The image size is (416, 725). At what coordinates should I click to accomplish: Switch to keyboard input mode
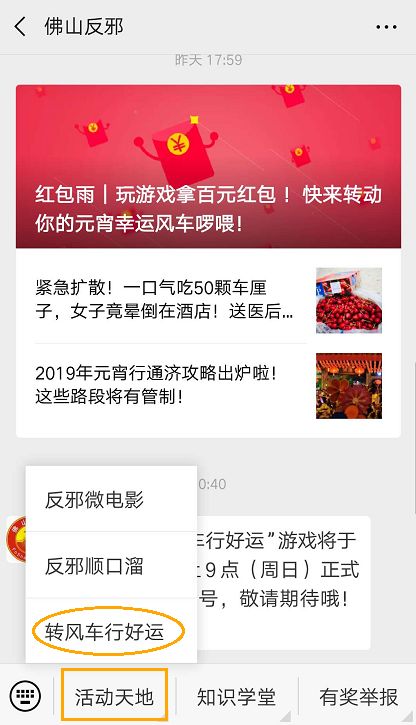(25, 696)
